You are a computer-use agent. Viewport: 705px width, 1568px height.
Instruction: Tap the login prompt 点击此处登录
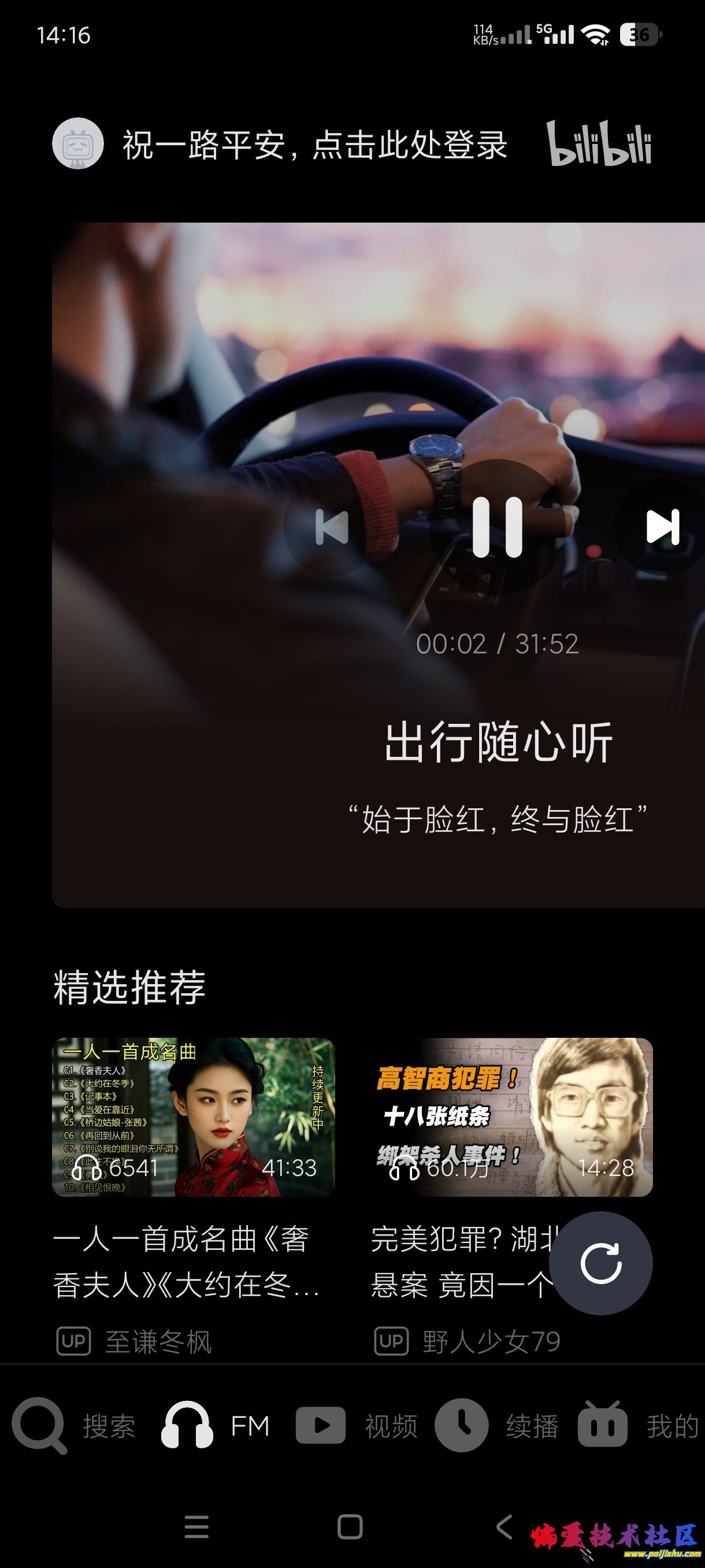click(314, 145)
